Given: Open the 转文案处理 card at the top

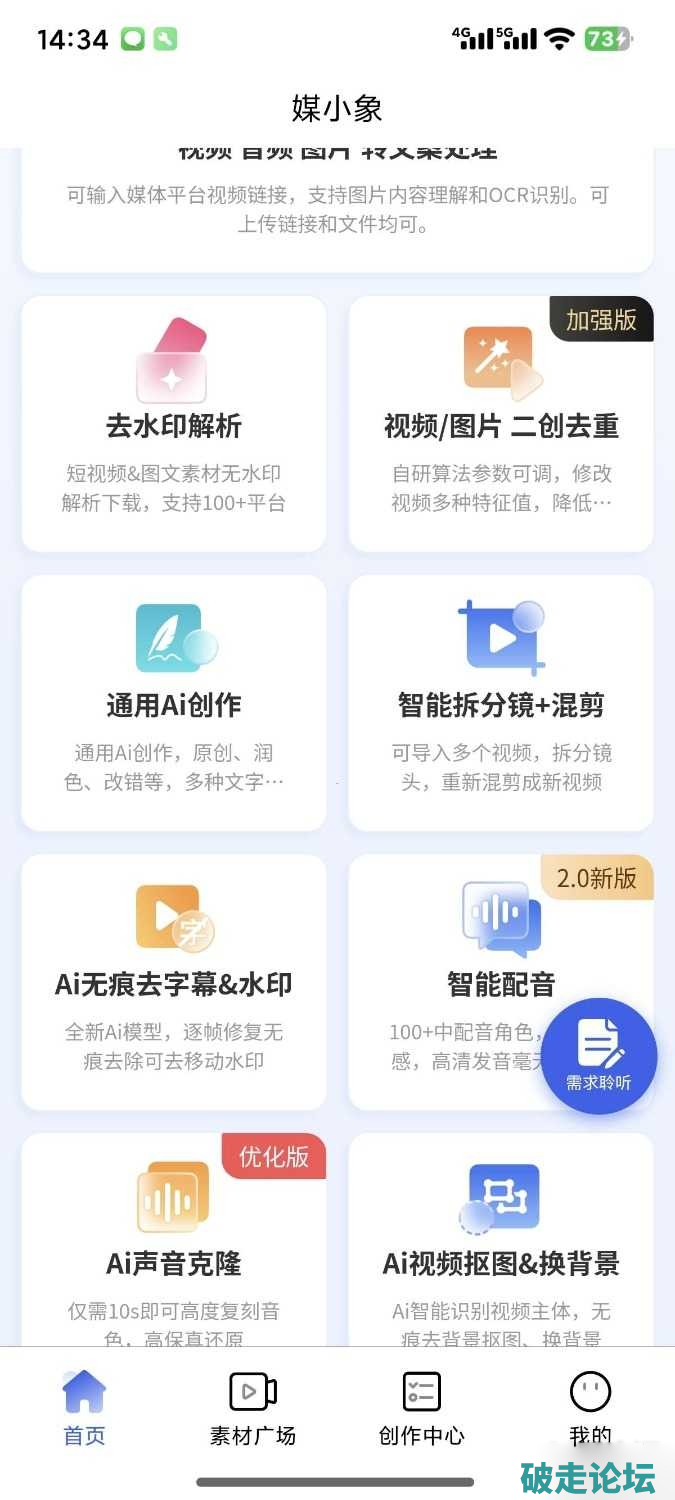Looking at the screenshot, I should click(x=337, y=208).
